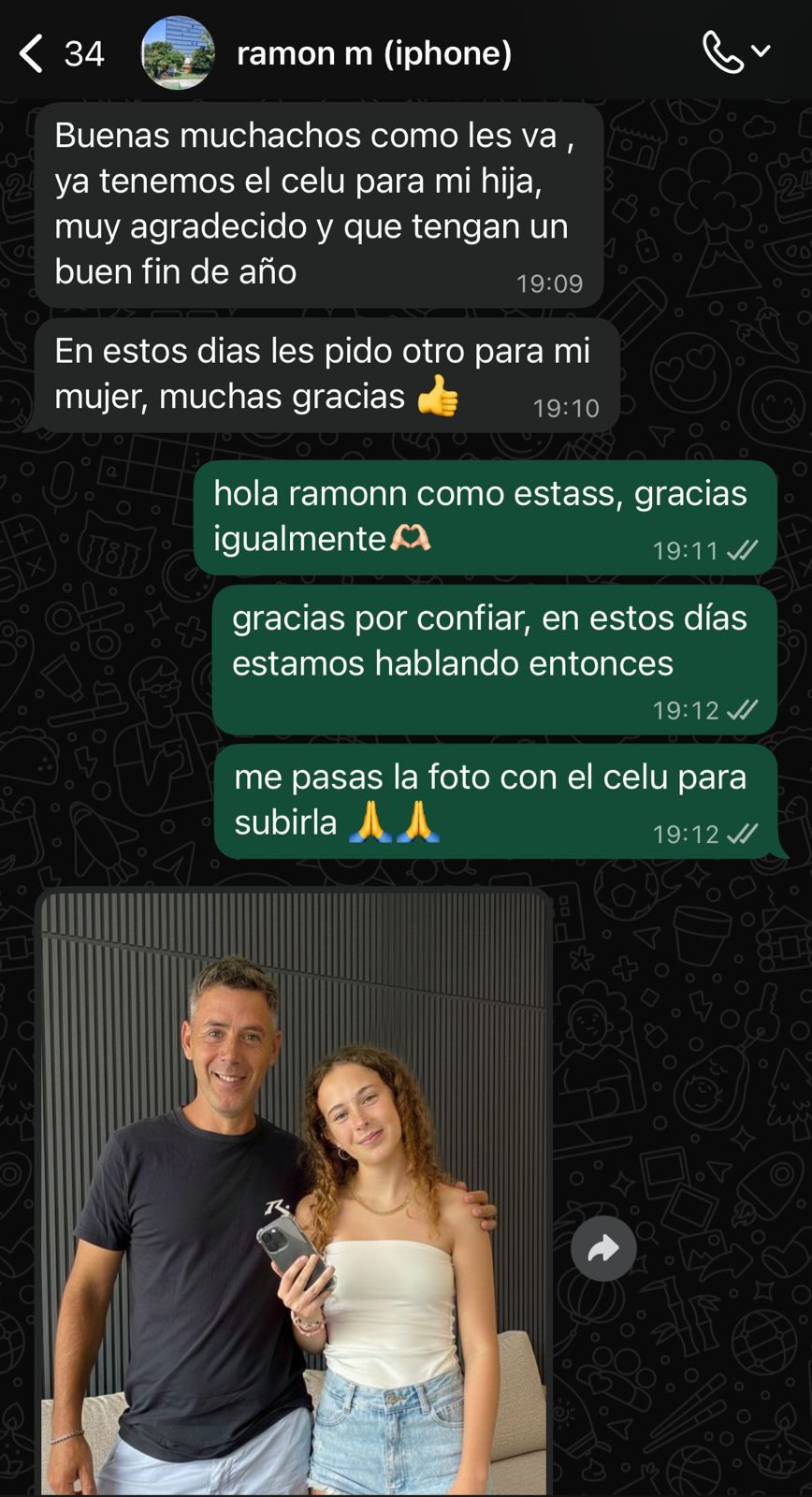This screenshot has width=812, height=1497.
Task: Open the received photo full screen
Action: point(294,1188)
